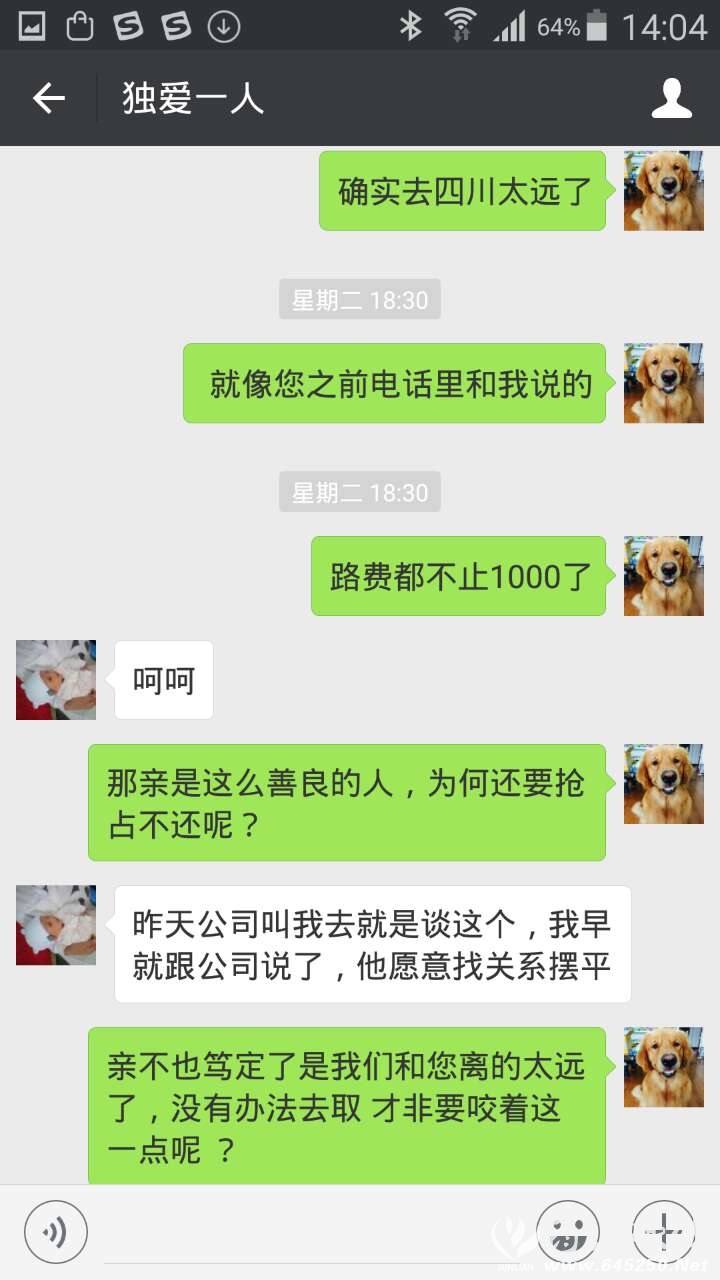Viewport: 720px width, 1280px height.
Task: Open the chat info profile icon
Action: tap(672, 98)
